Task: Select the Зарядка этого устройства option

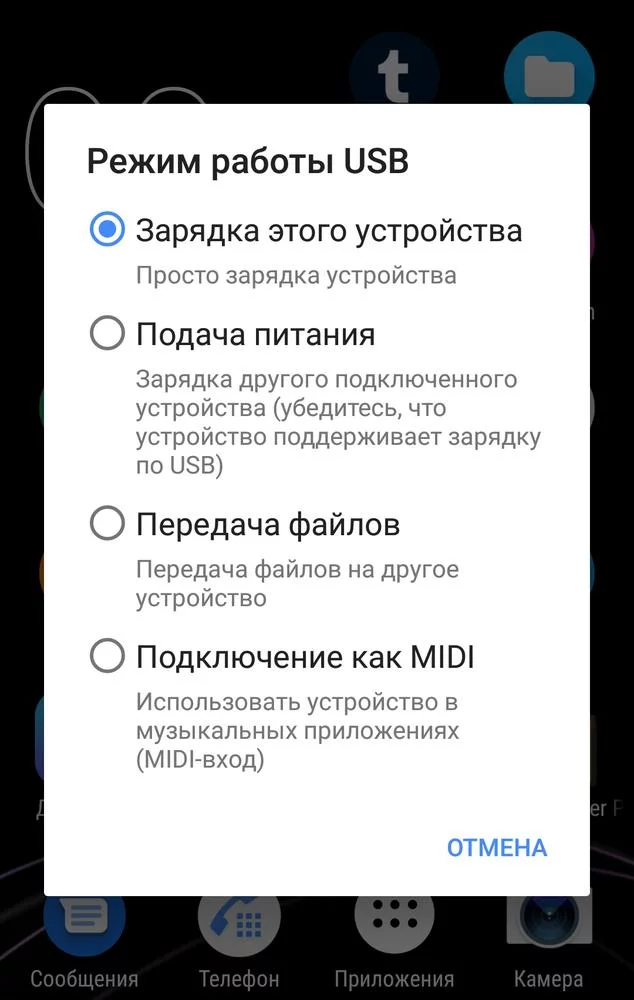Action: 107,231
